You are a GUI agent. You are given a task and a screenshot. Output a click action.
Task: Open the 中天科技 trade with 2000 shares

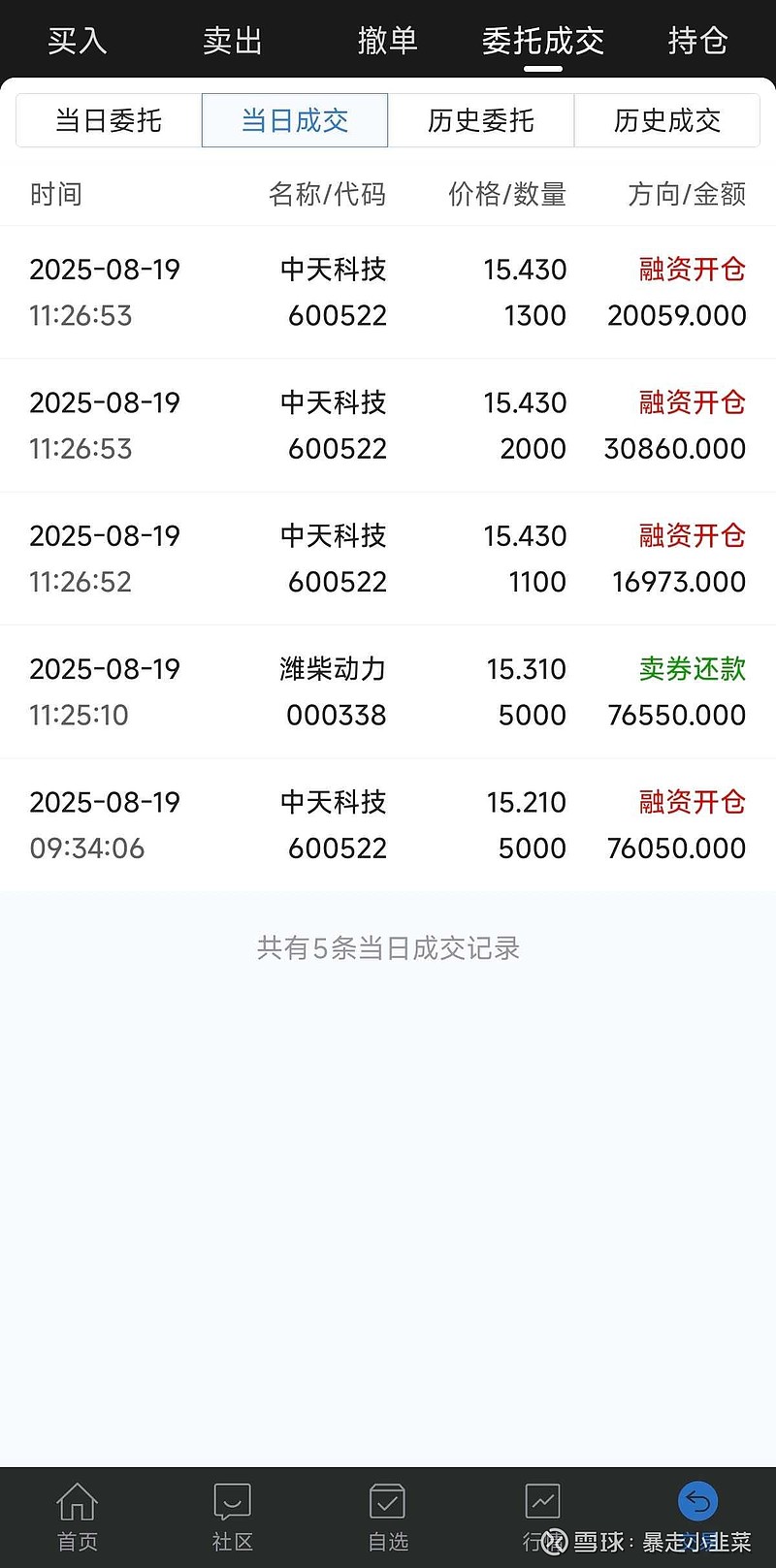point(388,426)
